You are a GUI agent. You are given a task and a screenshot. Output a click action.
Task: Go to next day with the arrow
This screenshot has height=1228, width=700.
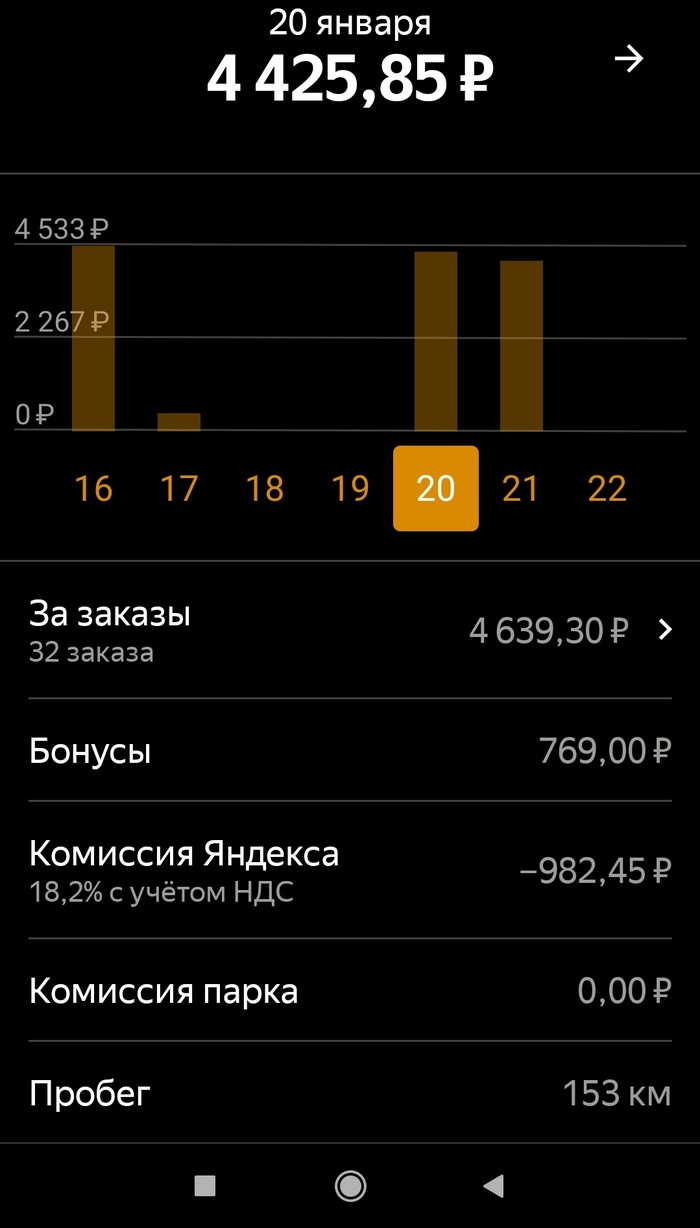pyautogui.click(x=628, y=60)
